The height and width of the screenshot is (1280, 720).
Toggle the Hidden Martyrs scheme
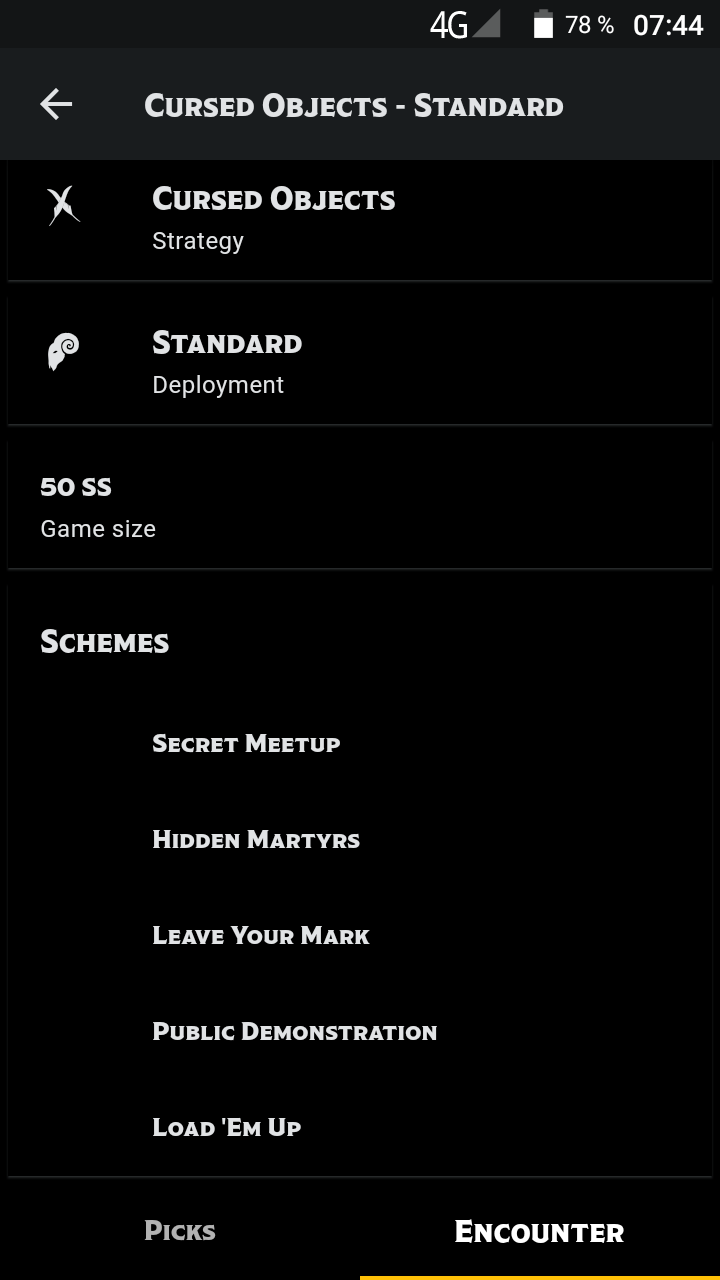coord(256,839)
